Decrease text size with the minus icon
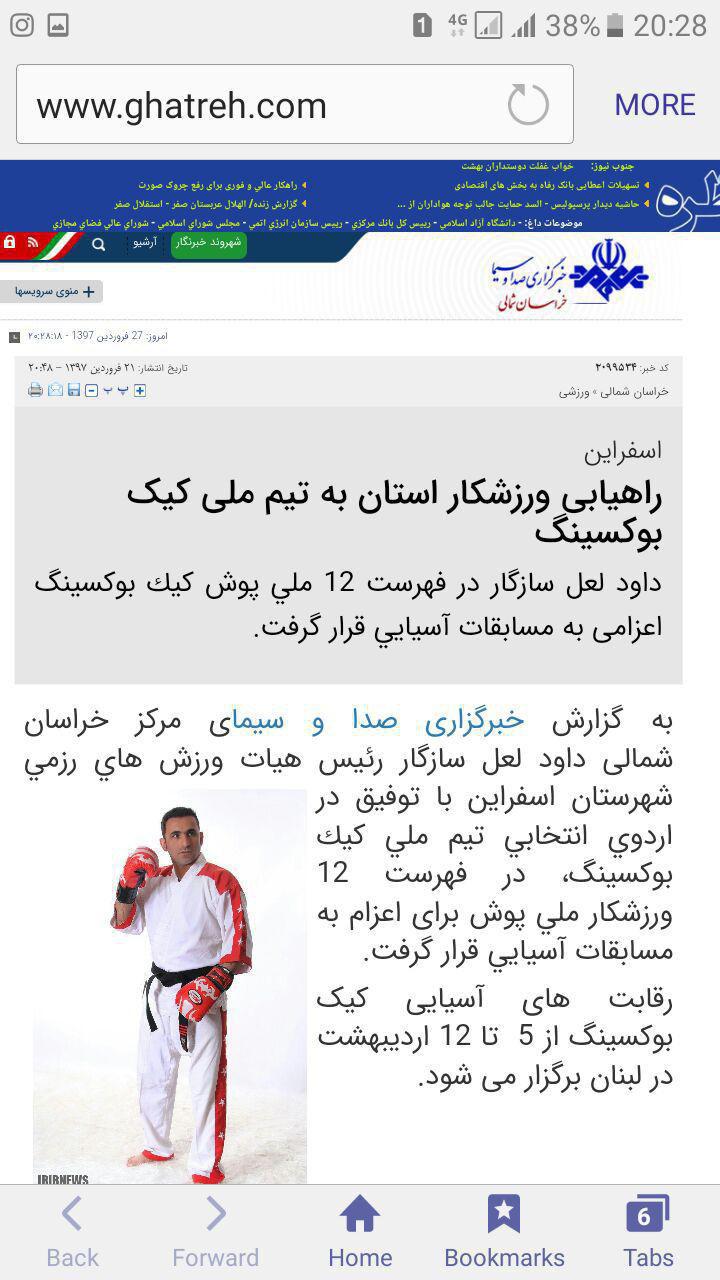 point(91,390)
